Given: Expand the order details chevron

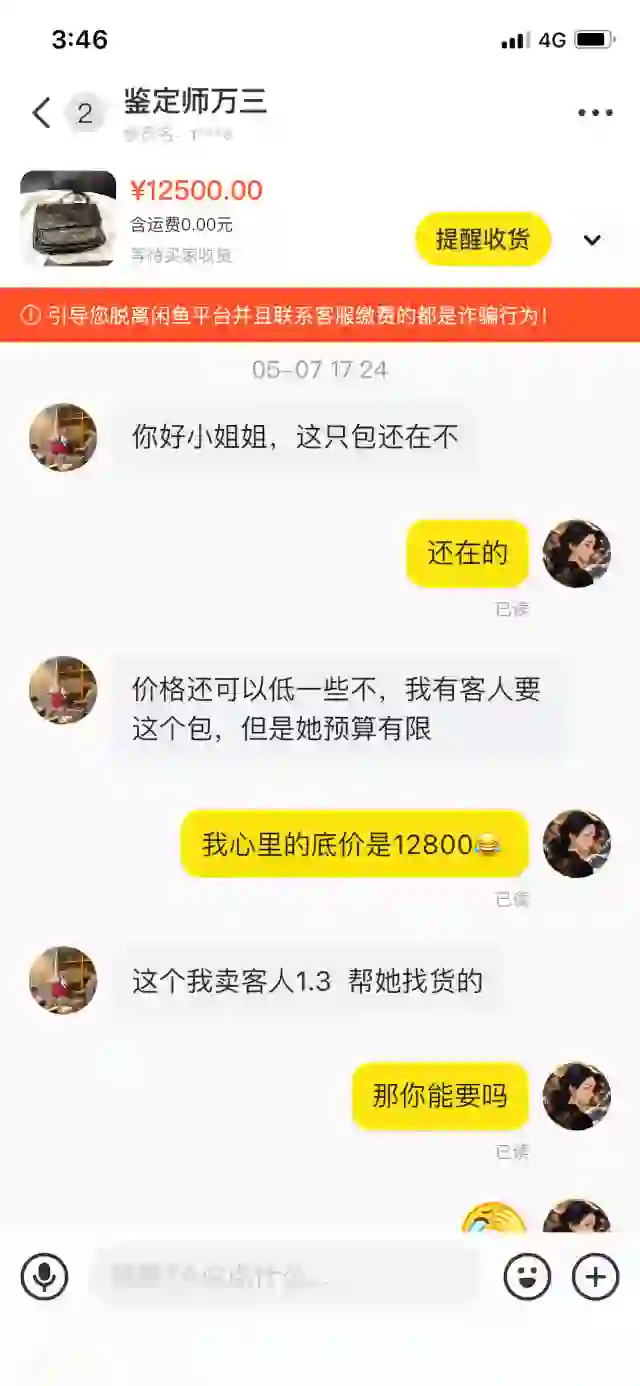Looking at the screenshot, I should [x=592, y=240].
